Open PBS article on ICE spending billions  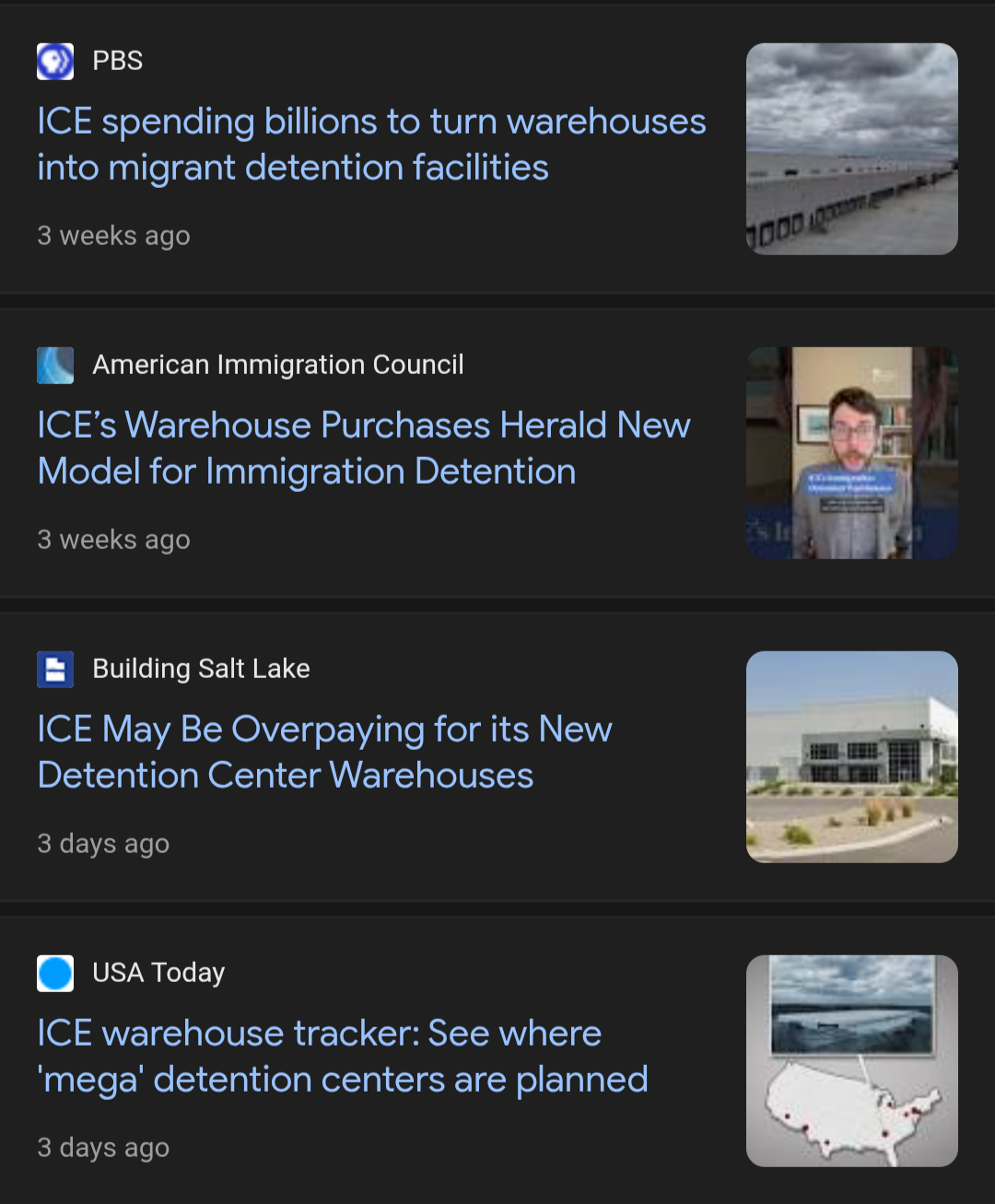pos(371,145)
